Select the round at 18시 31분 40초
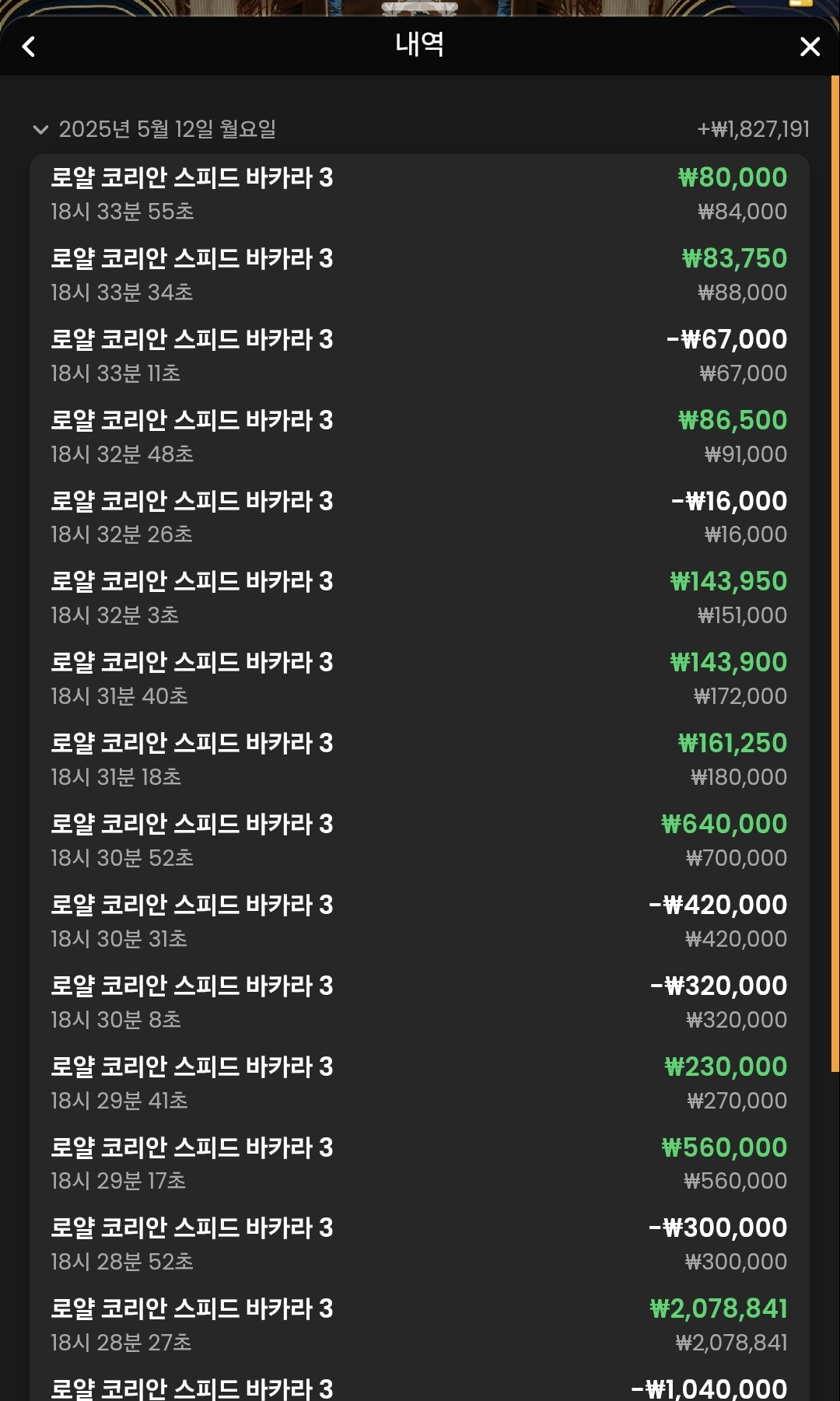The image size is (840, 1401). (x=419, y=679)
